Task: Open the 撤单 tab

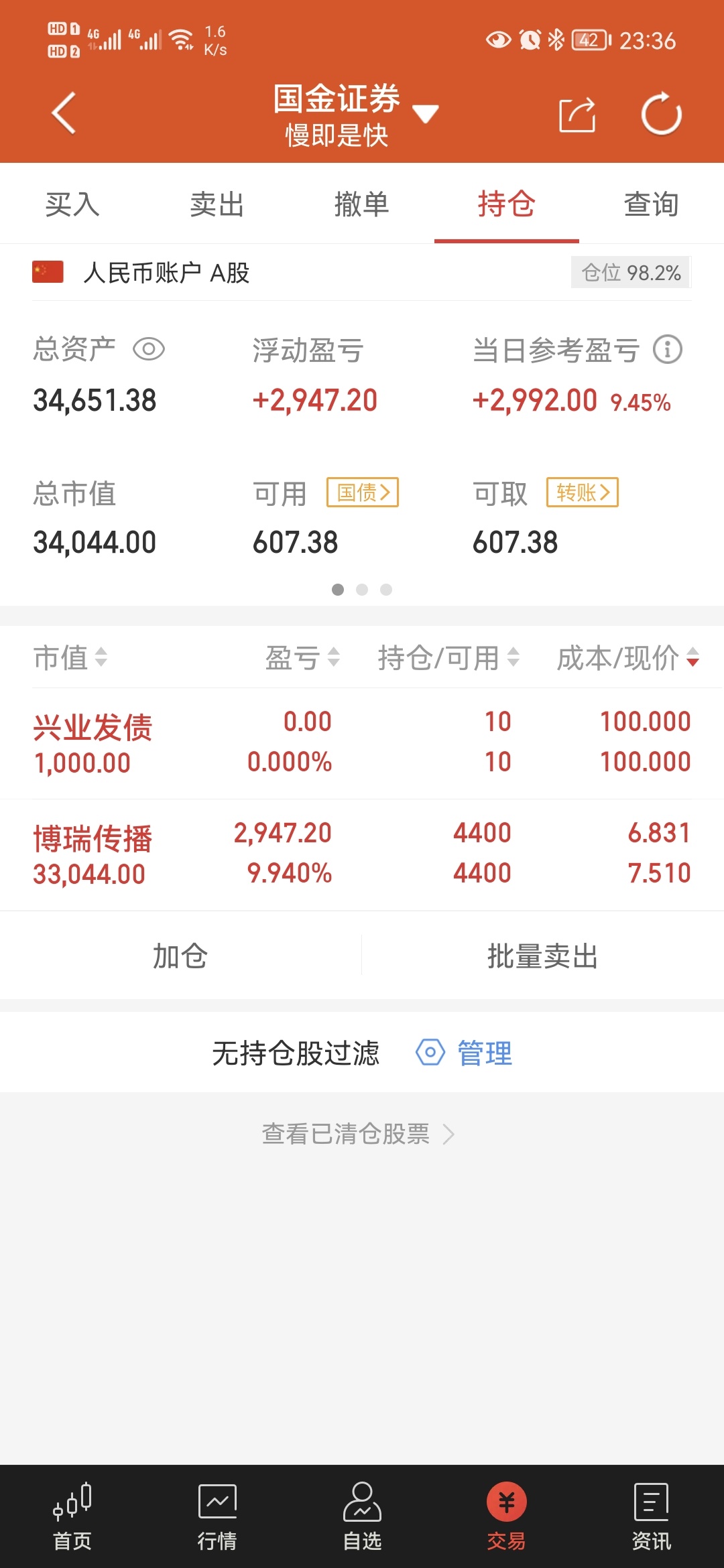Action: (362, 204)
